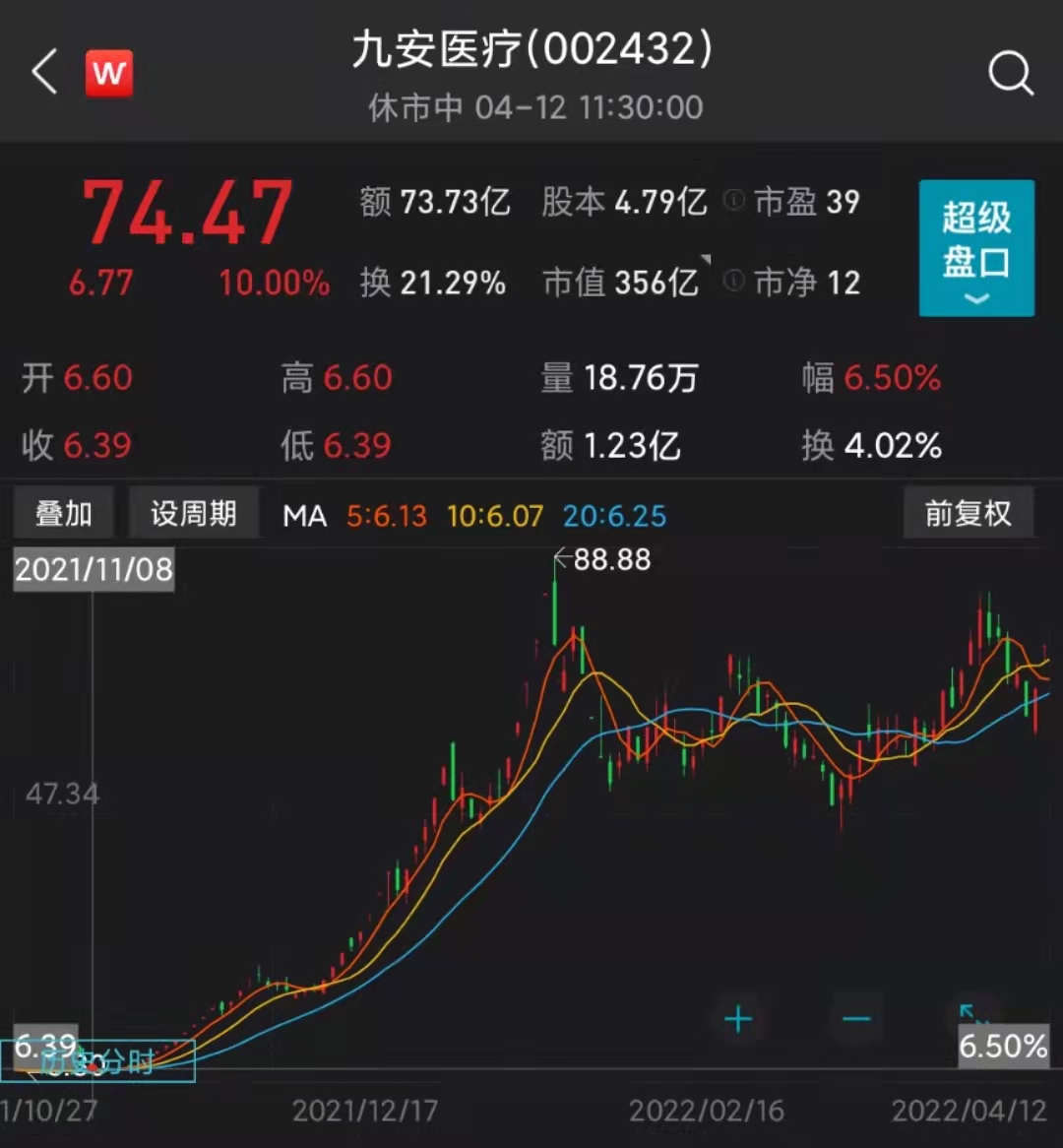Show info for 市净 ratio
Screen dimensions: 1063x1148
point(733,283)
